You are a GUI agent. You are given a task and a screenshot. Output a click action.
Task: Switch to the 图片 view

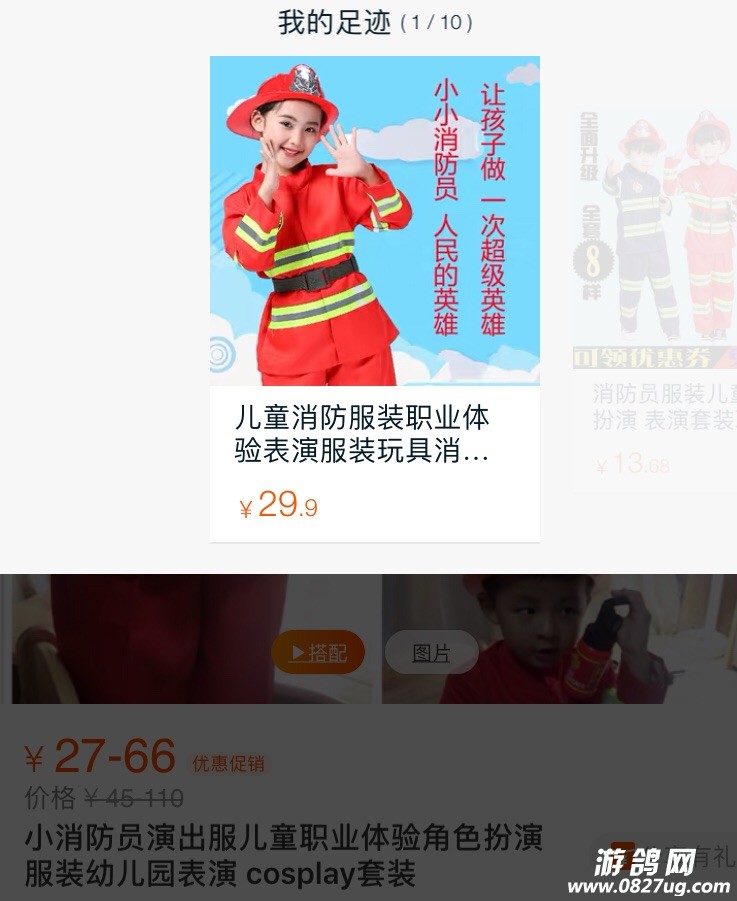[431, 653]
